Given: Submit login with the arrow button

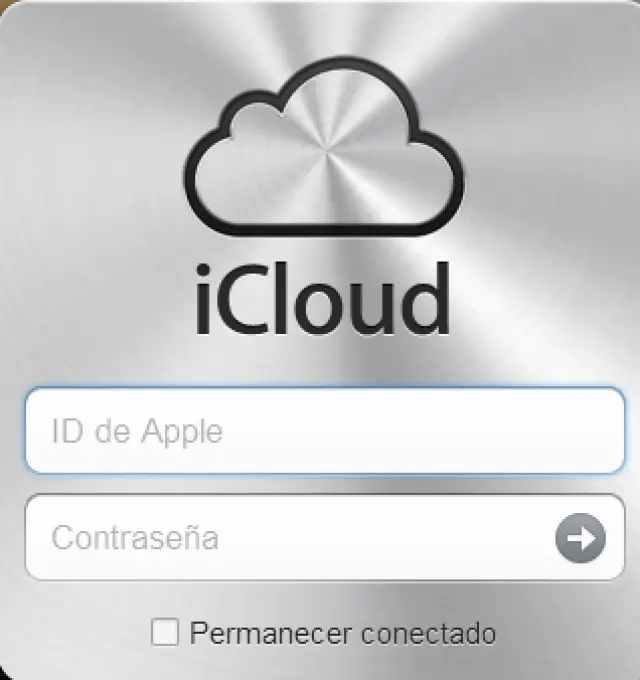Looking at the screenshot, I should [580, 538].
